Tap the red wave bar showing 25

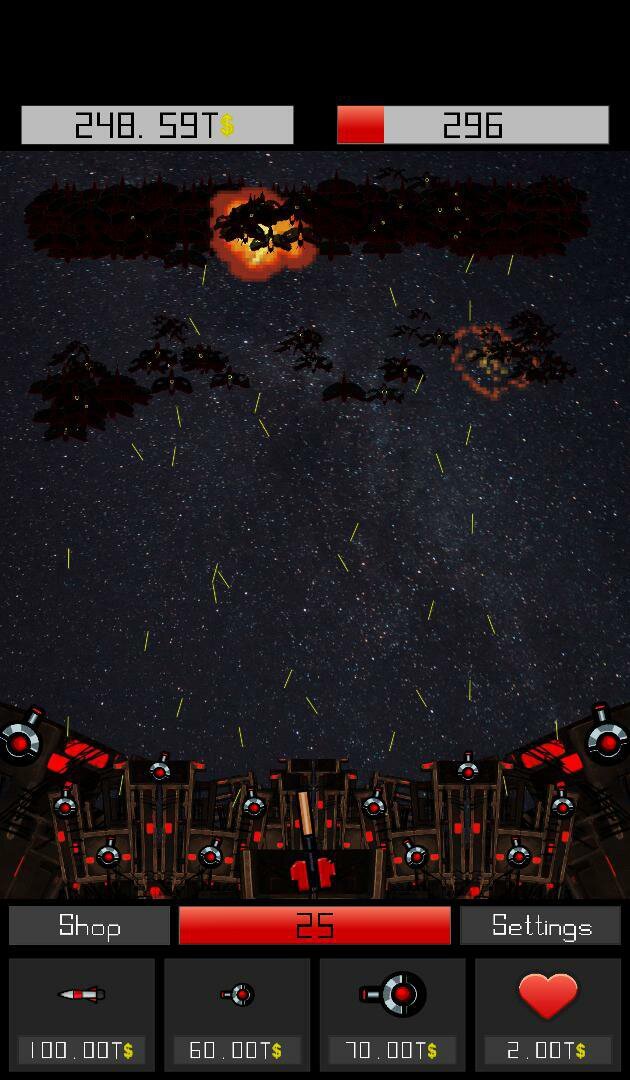tap(315, 925)
